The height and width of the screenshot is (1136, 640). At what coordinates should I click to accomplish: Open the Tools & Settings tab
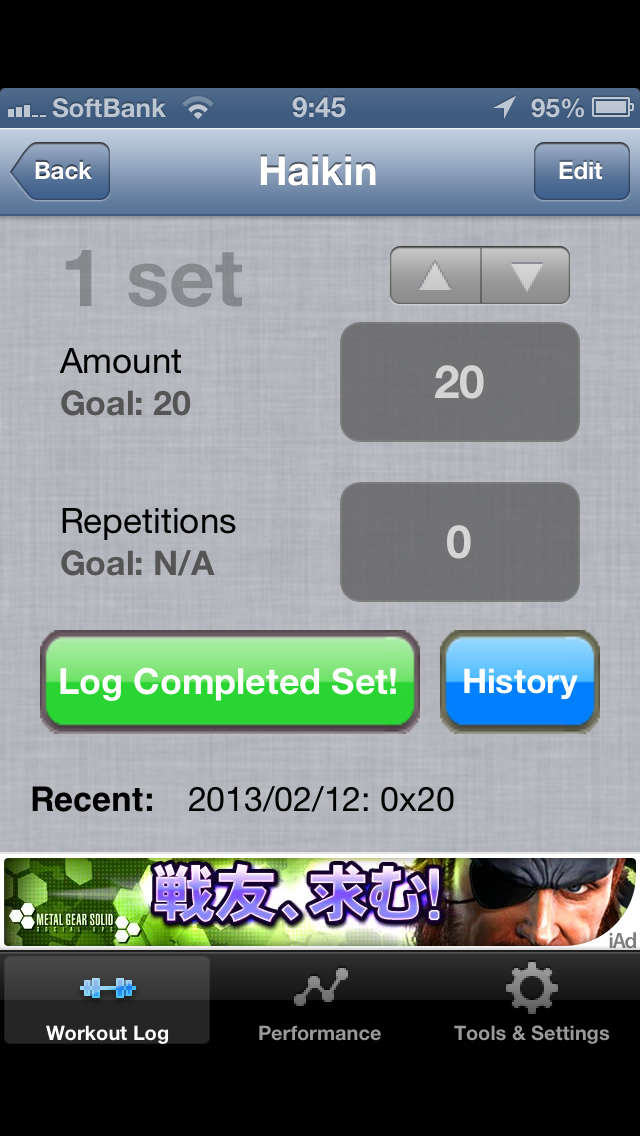click(531, 1000)
